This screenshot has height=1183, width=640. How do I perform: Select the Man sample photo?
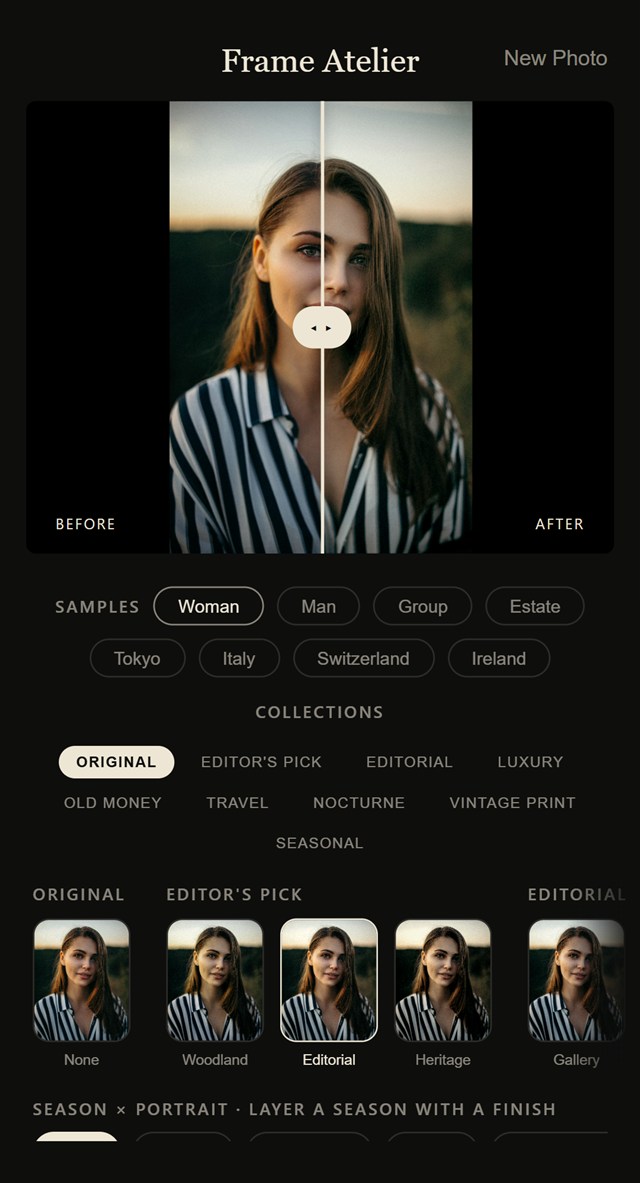pos(318,606)
